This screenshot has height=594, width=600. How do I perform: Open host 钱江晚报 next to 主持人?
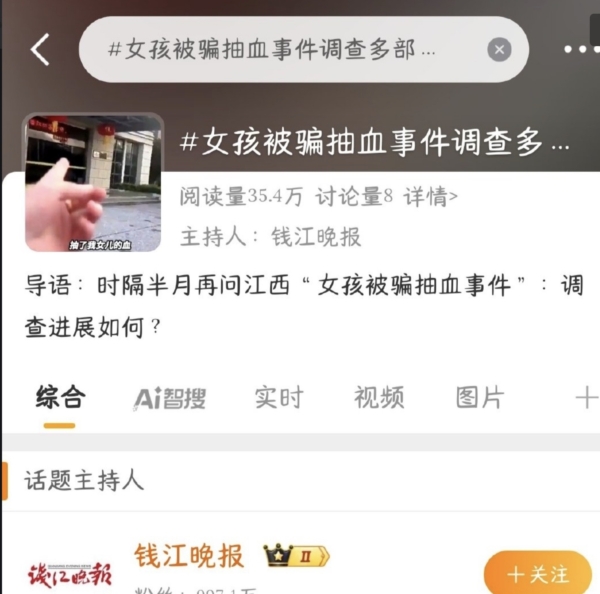click(x=316, y=237)
